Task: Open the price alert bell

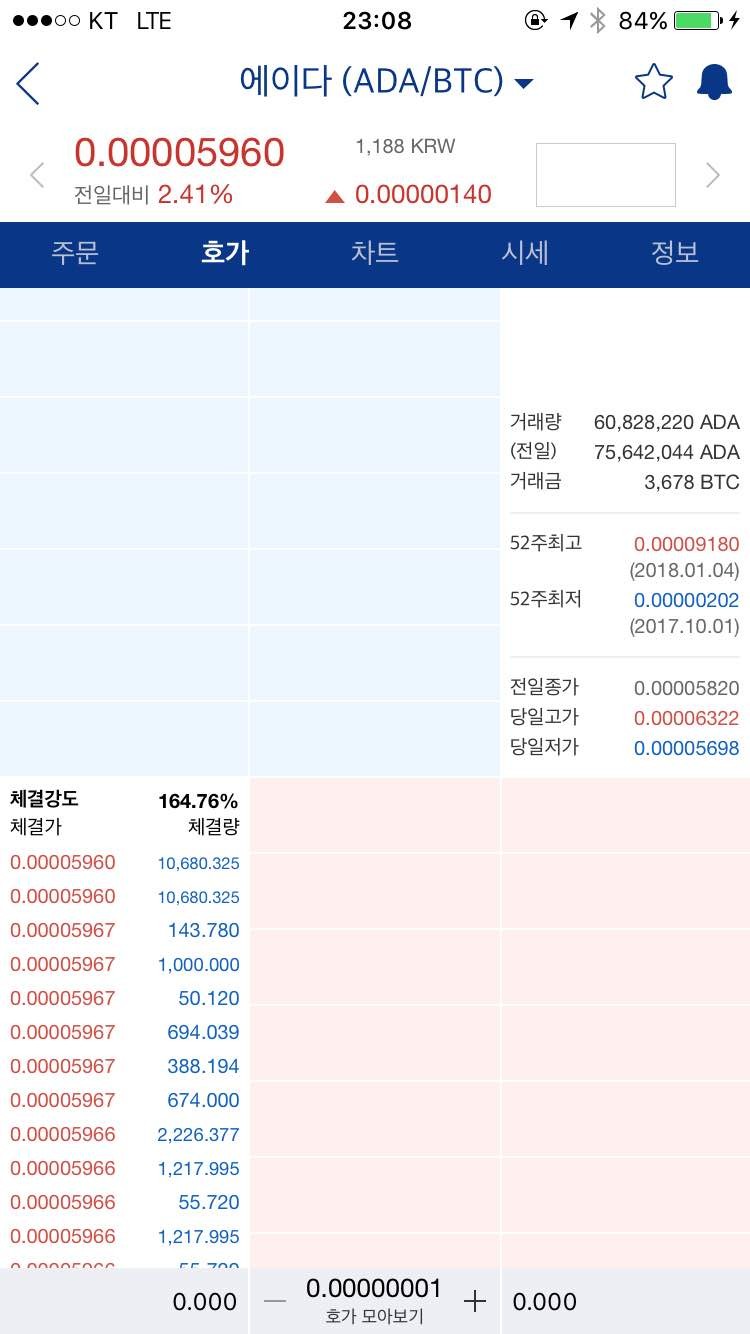Action: 714,82
